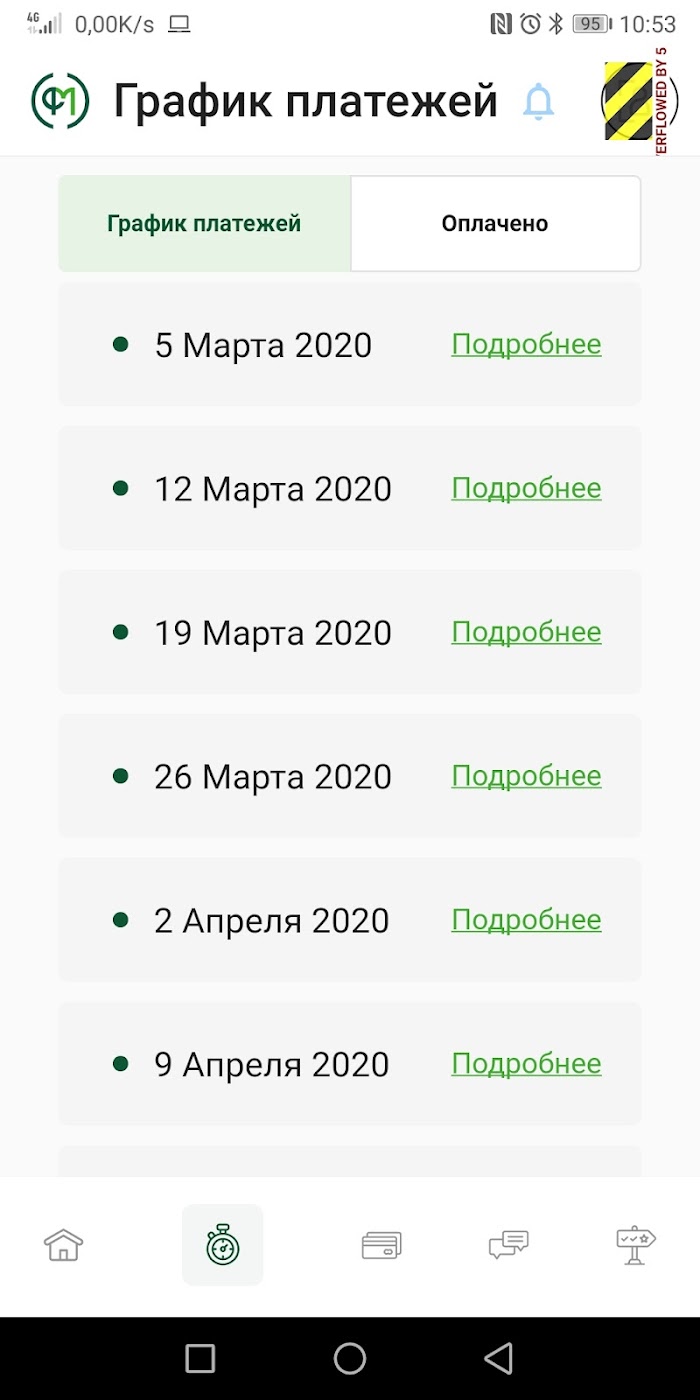Viewport: 700px width, 1400px height.
Task: Tap the stopwatch tab in bottom navigation
Action: (x=222, y=1245)
